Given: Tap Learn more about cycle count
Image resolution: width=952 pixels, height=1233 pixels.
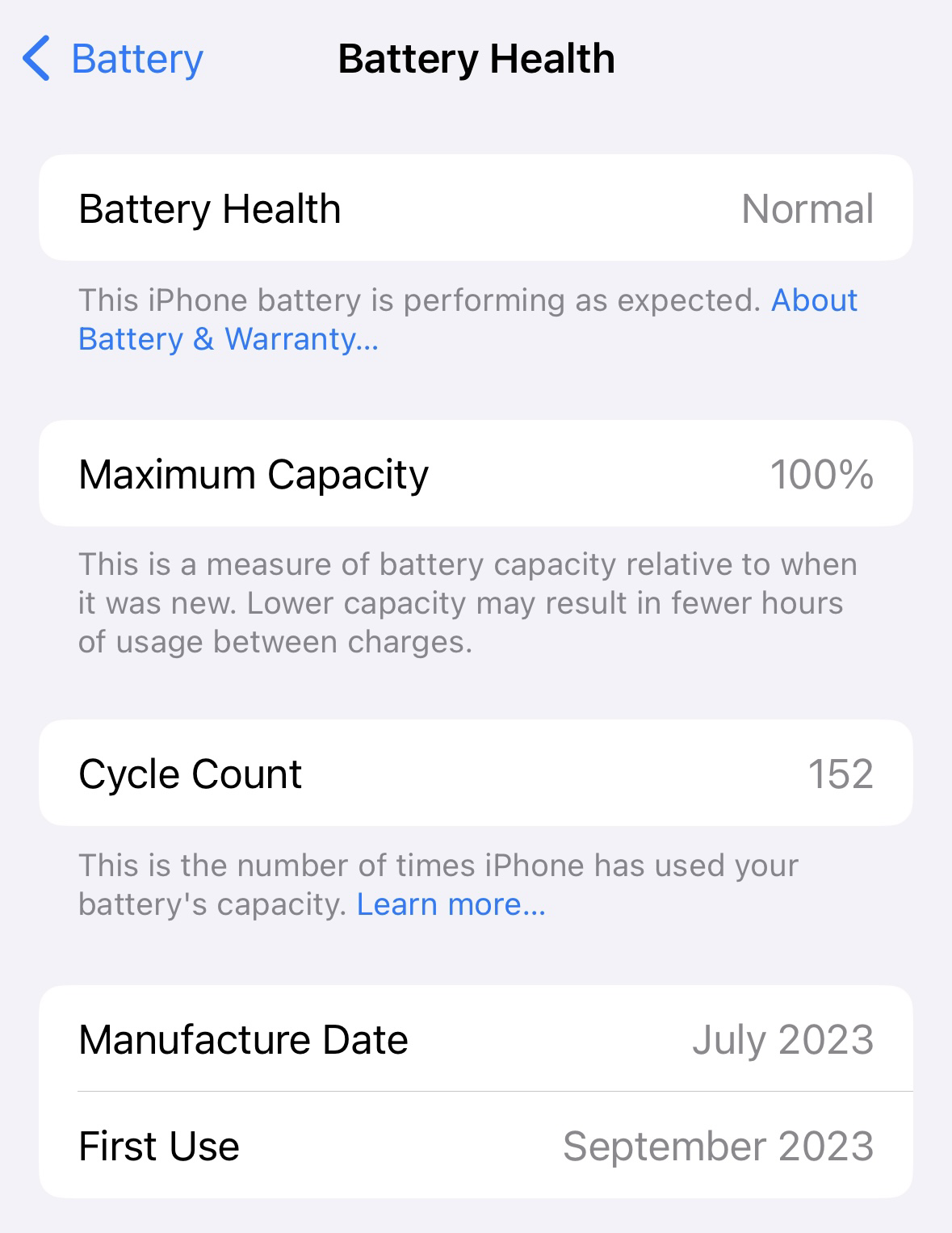Looking at the screenshot, I should [451, 904].
